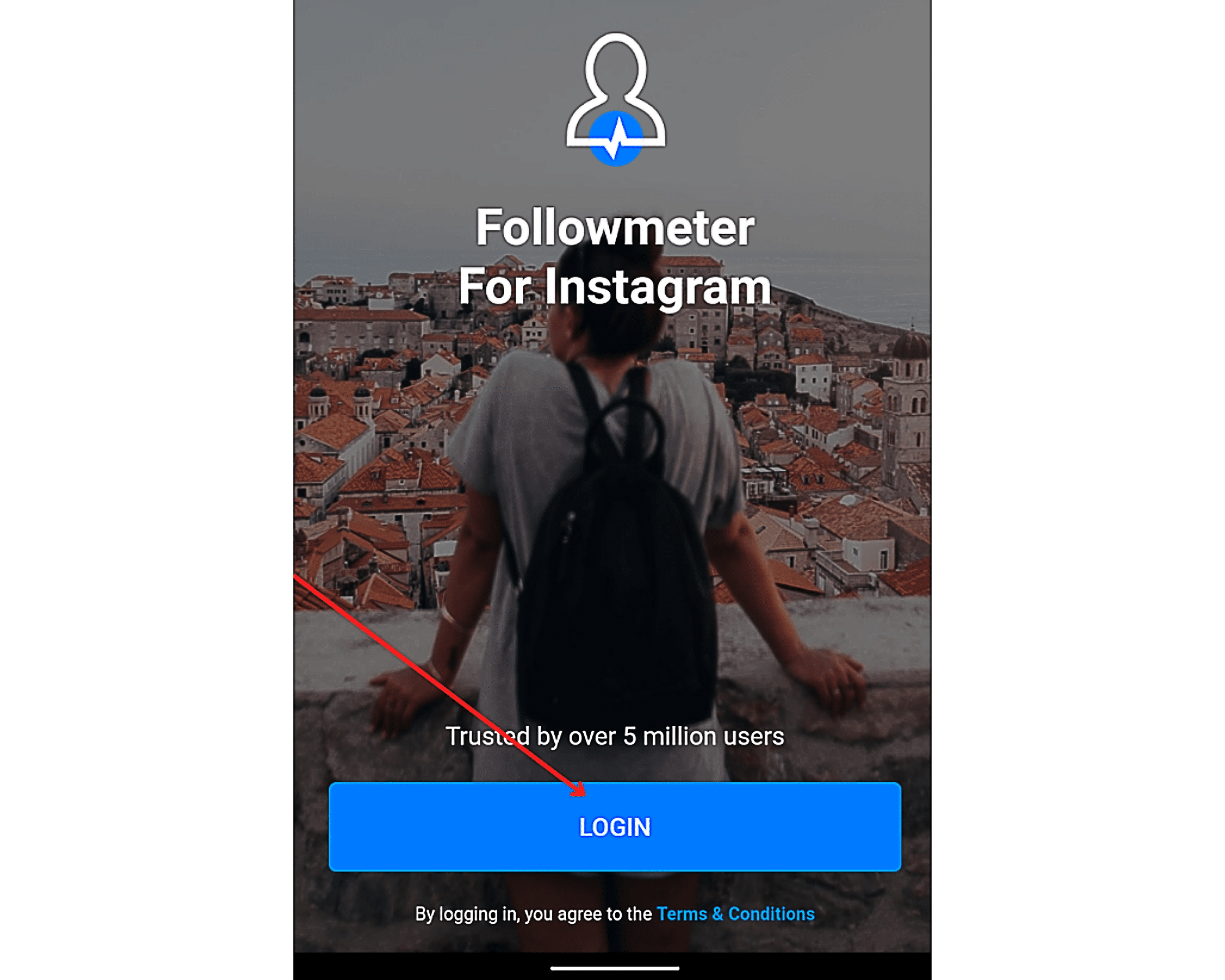
Task: Open the Terms & Conditions link
Action: (735, 914)
